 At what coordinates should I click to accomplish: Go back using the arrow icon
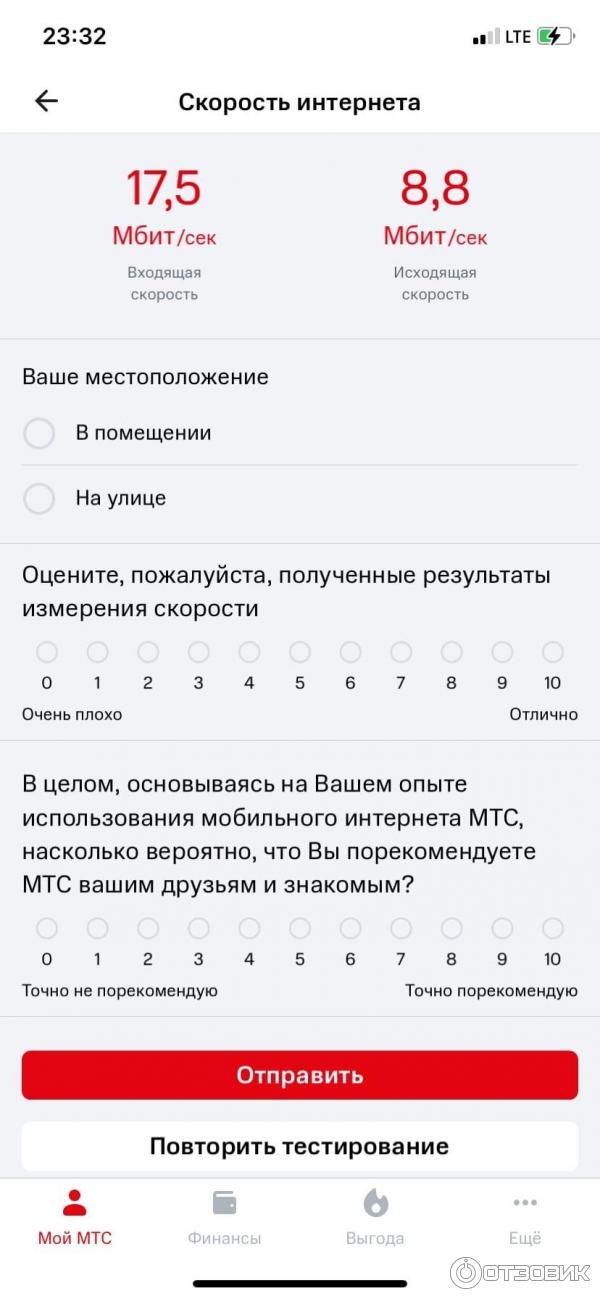click(46, 101)
